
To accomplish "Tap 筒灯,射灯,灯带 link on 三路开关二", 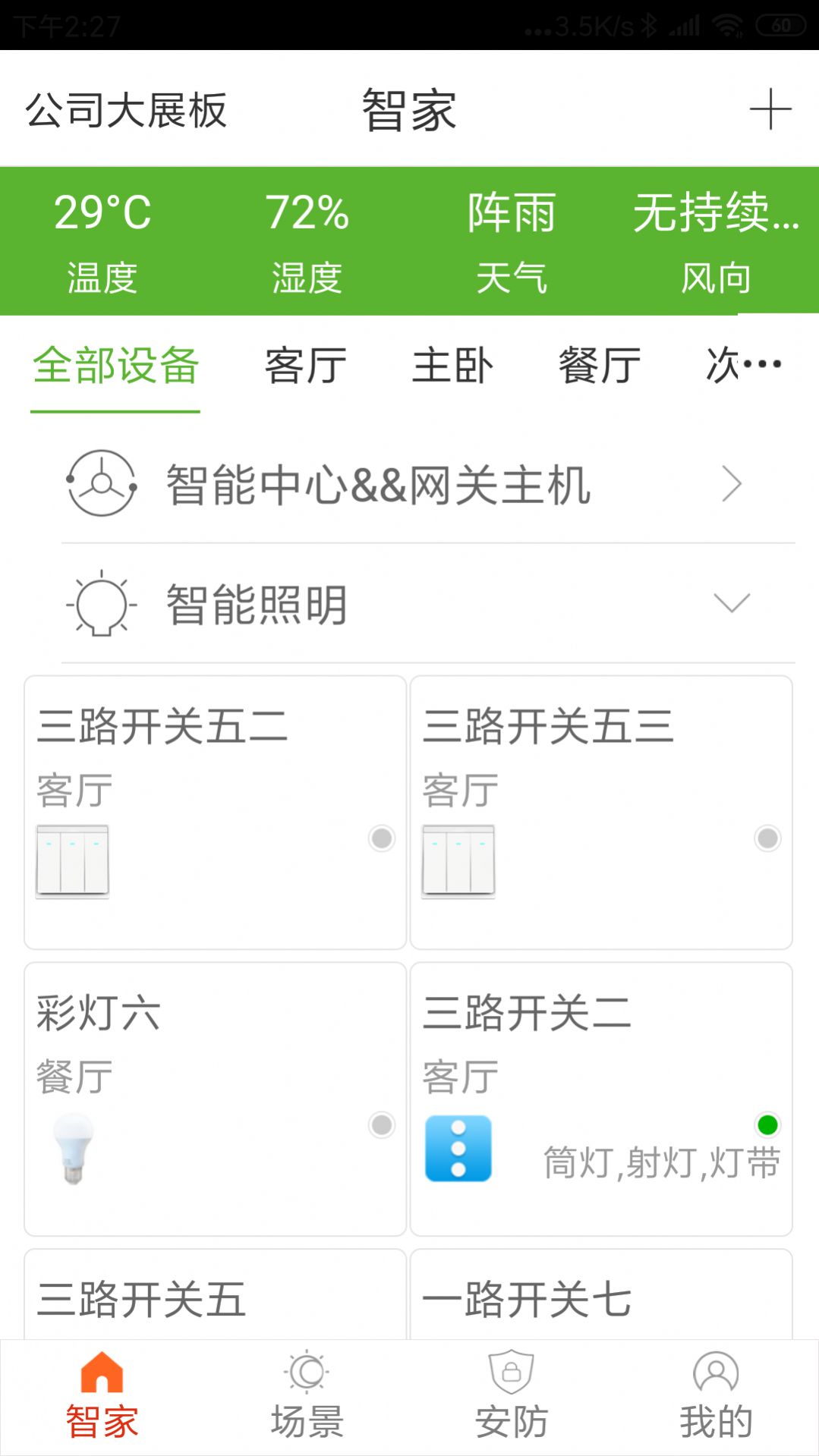I will pos(663,1159).
